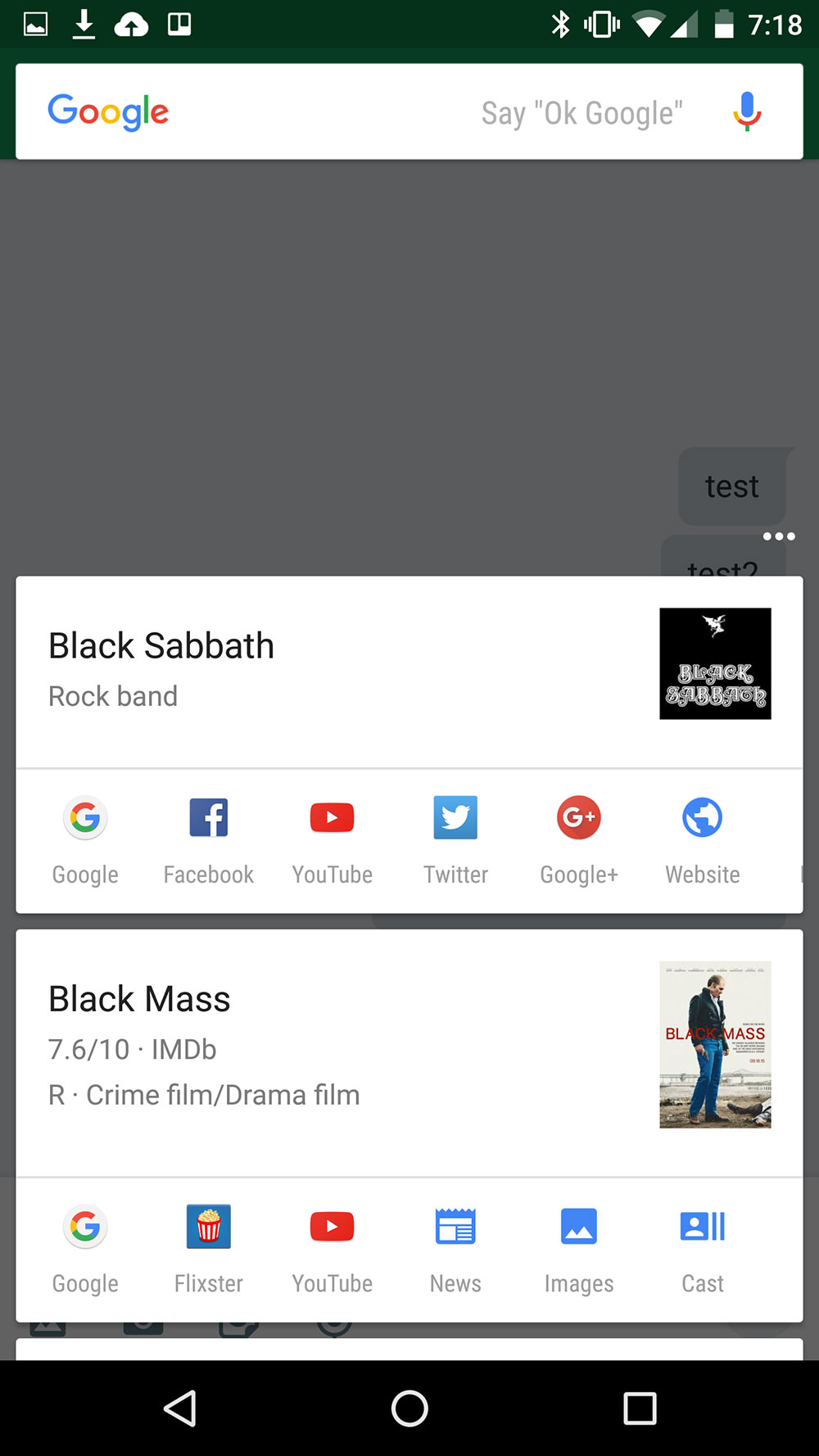This screenshot has height=1456, width=819.
Task: Open Black Mass in Flixster
Action: click(x=209, y=1250)
